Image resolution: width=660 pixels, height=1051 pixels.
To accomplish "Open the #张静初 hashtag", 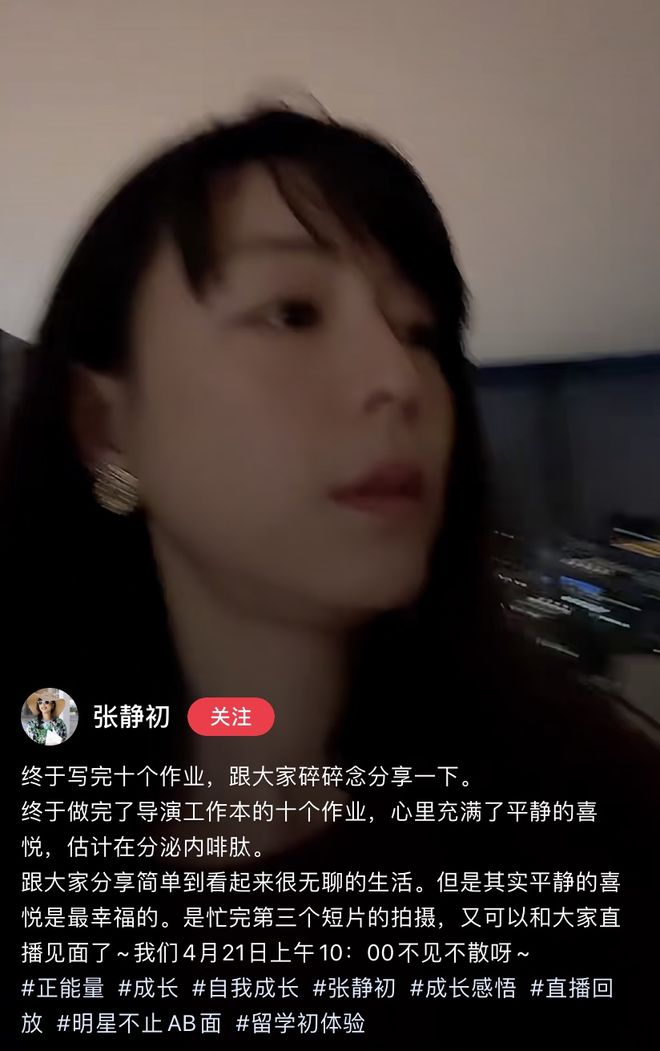I will point(354,989).
